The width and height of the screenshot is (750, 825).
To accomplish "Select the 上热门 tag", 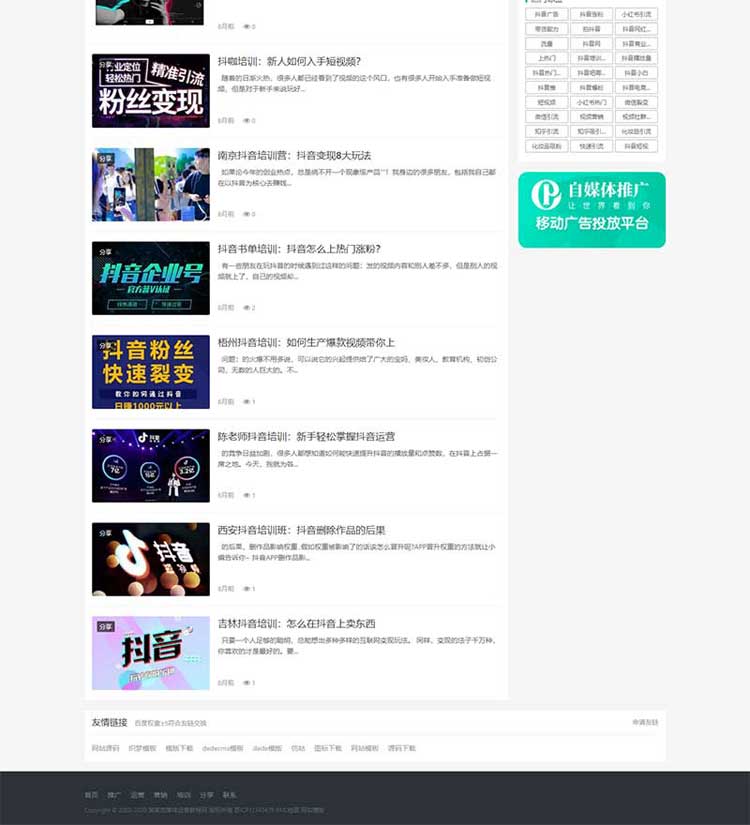I will (x=547, y=58).
